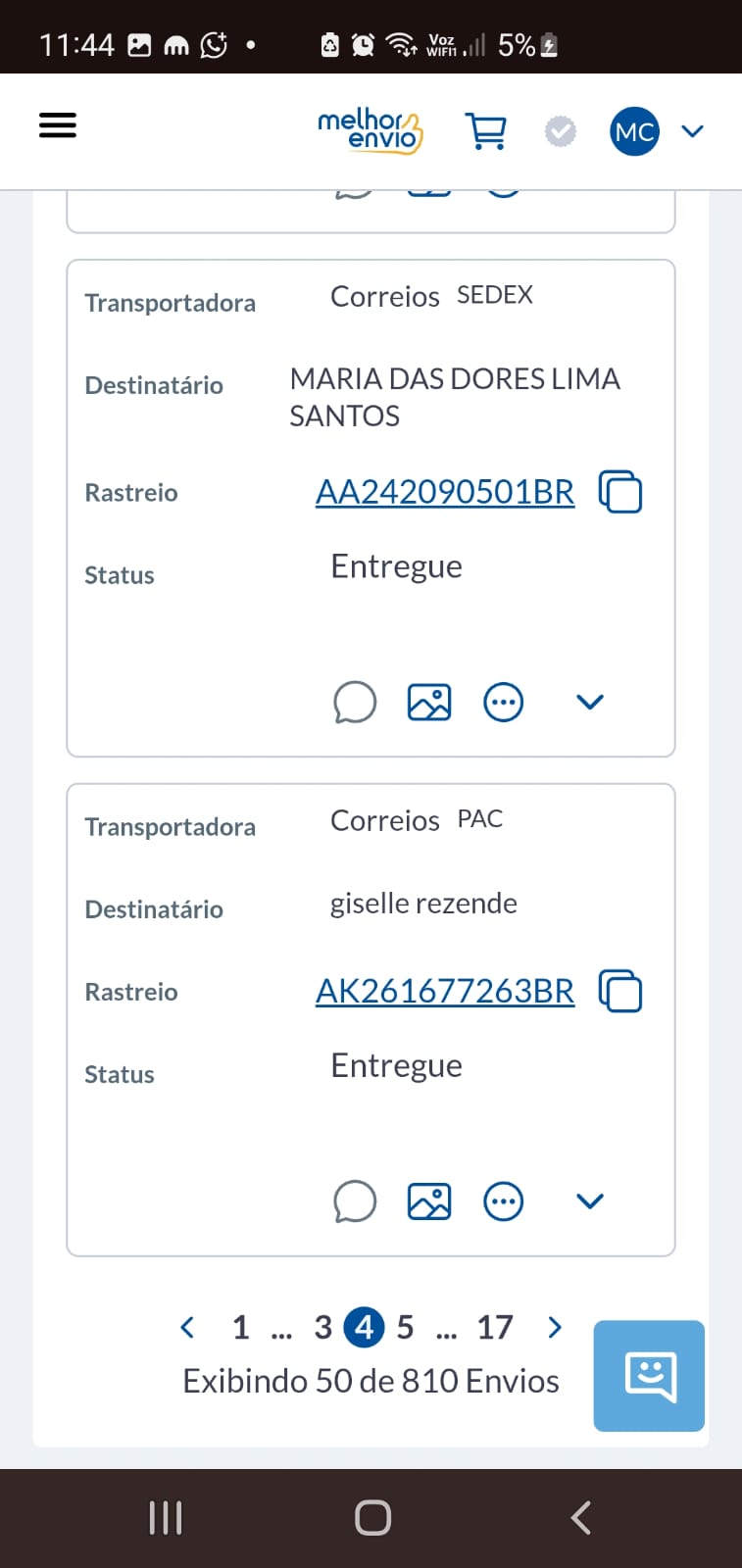View the image for giselle rezende shipment
Screen dimensions: 742x1568
[x=429, y=1201]
